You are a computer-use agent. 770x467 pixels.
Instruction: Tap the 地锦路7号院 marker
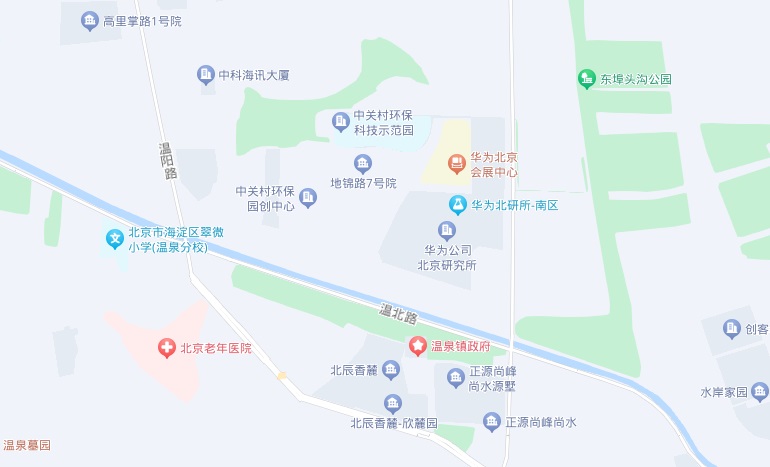(x=363, y=164)
